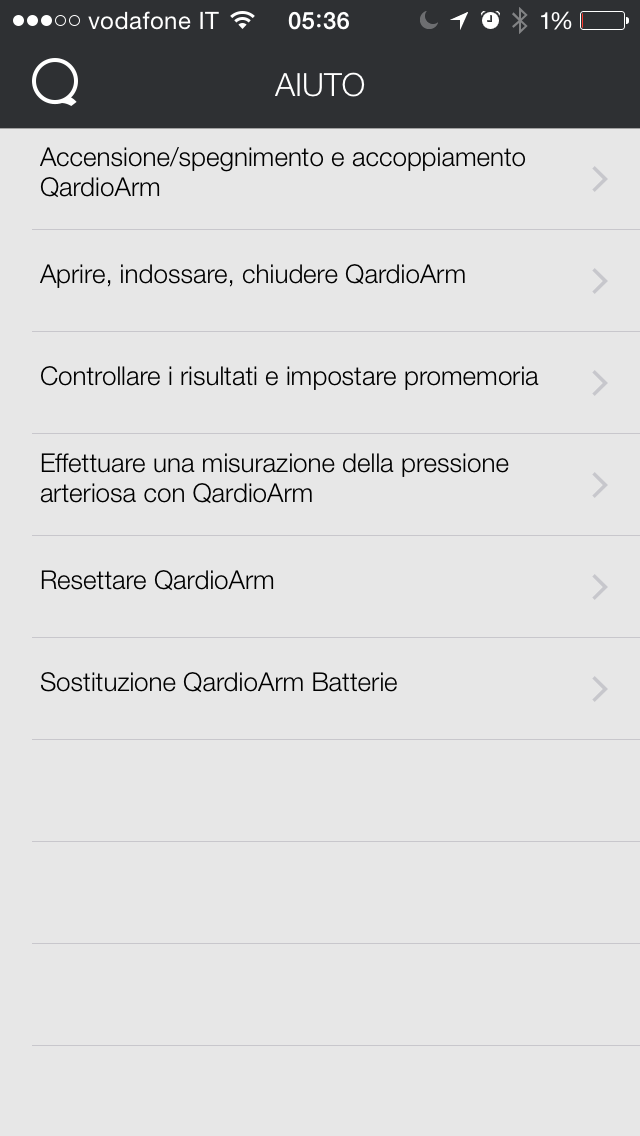
Task: Tap the Qardio logo menu icon
Action: point(55,84)
